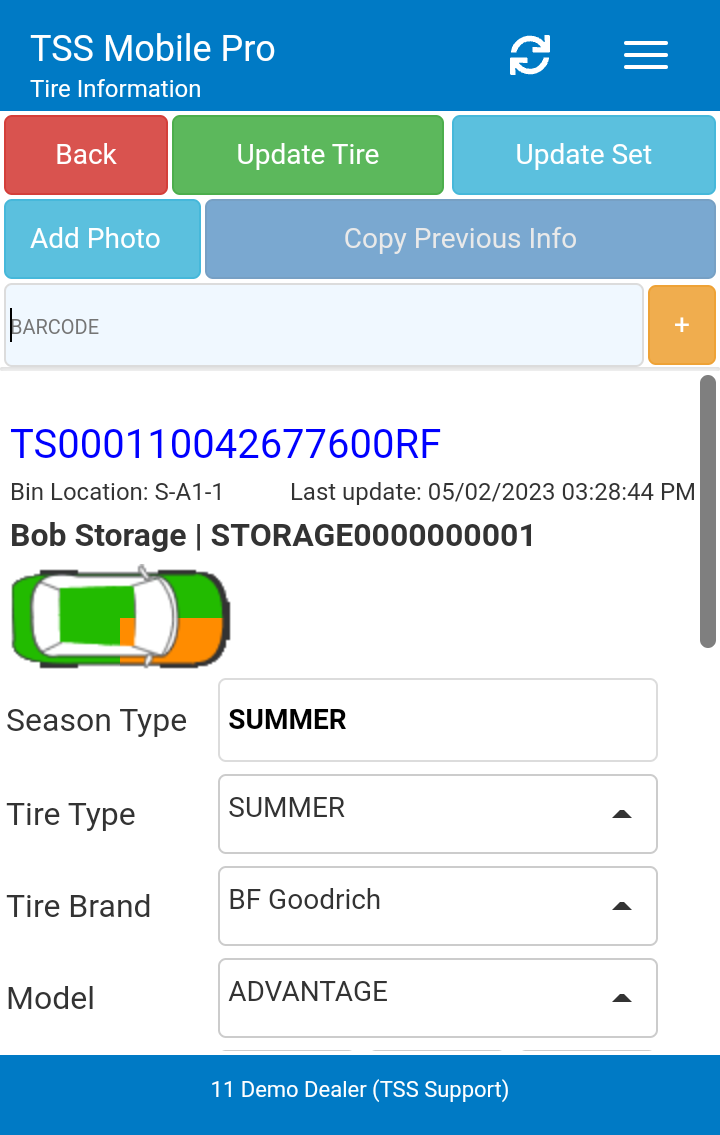Screen dimensions: 720x1135
Task: Tap the sync refresh icon
Action: tap(530, 55)
